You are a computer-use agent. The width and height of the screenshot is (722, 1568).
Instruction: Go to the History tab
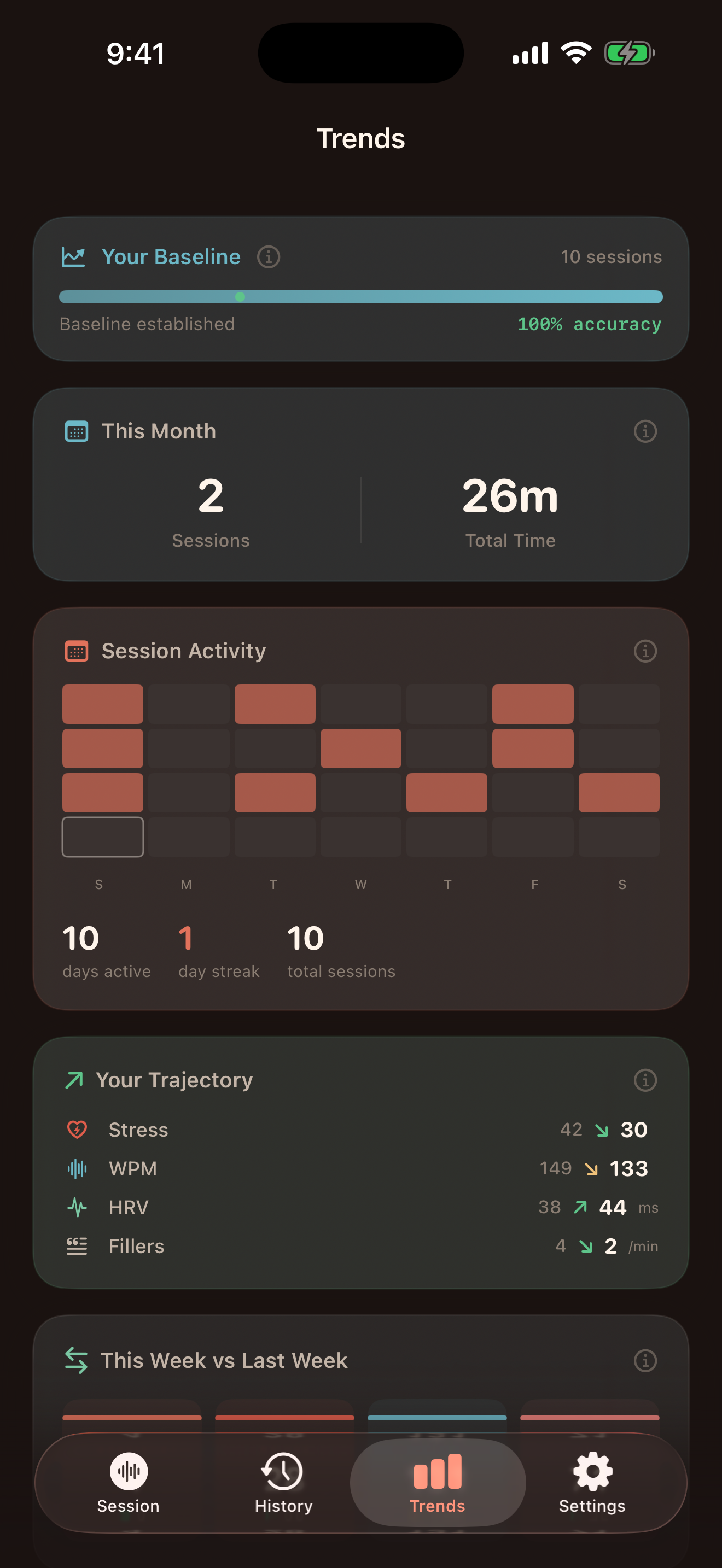[283, 1482]
